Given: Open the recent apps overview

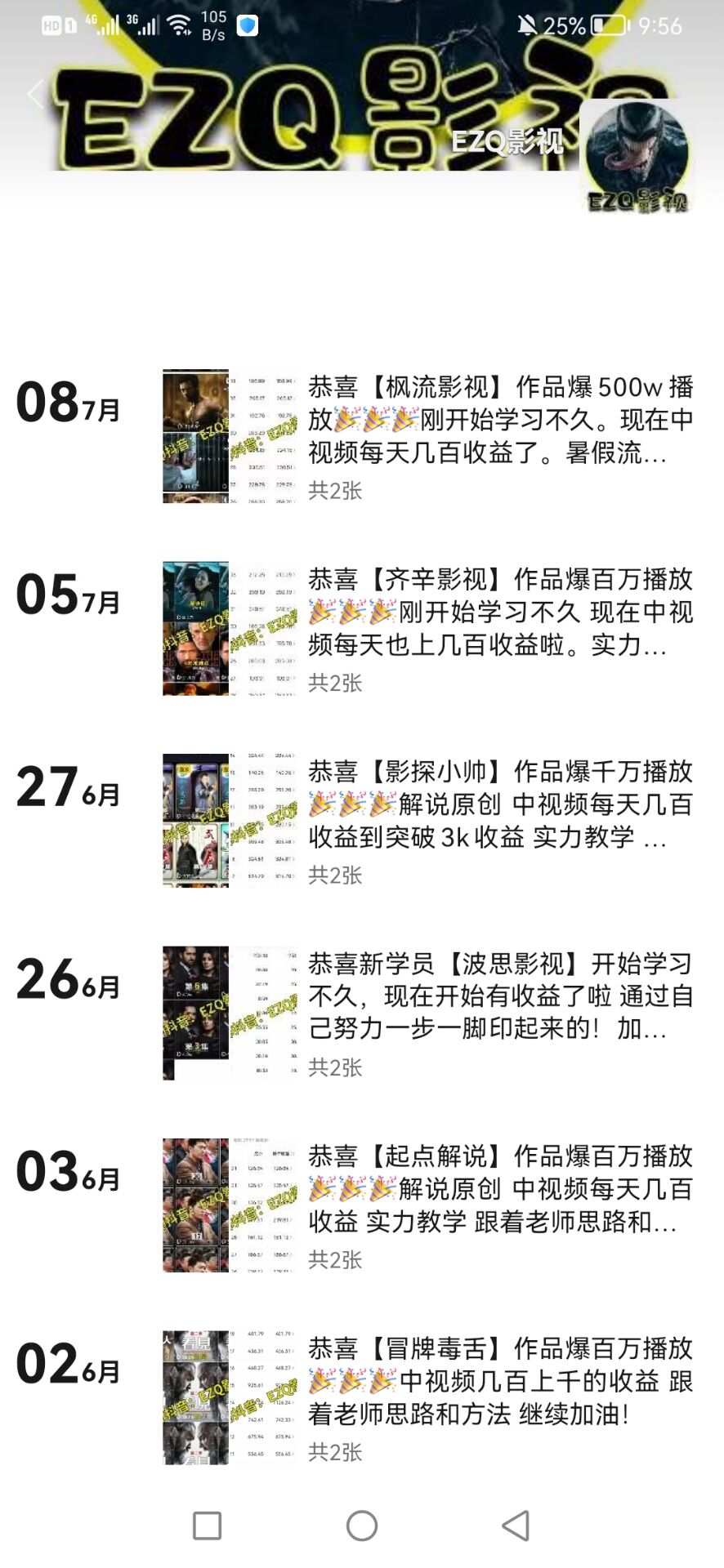Looking at the screenshot, I should coord(207,1526).
